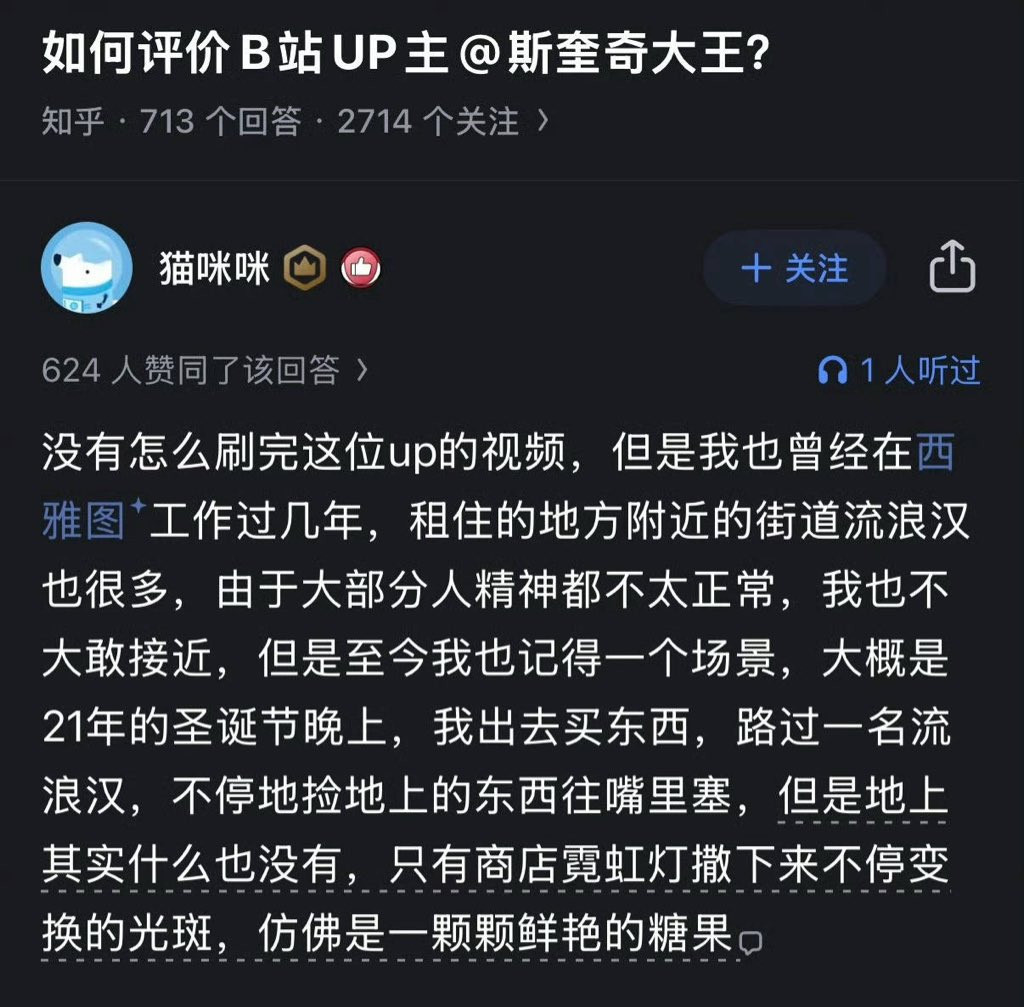Open the comment bubble after 糖果
Screen dimensions: 1024x1007
(x=750, y=942)
